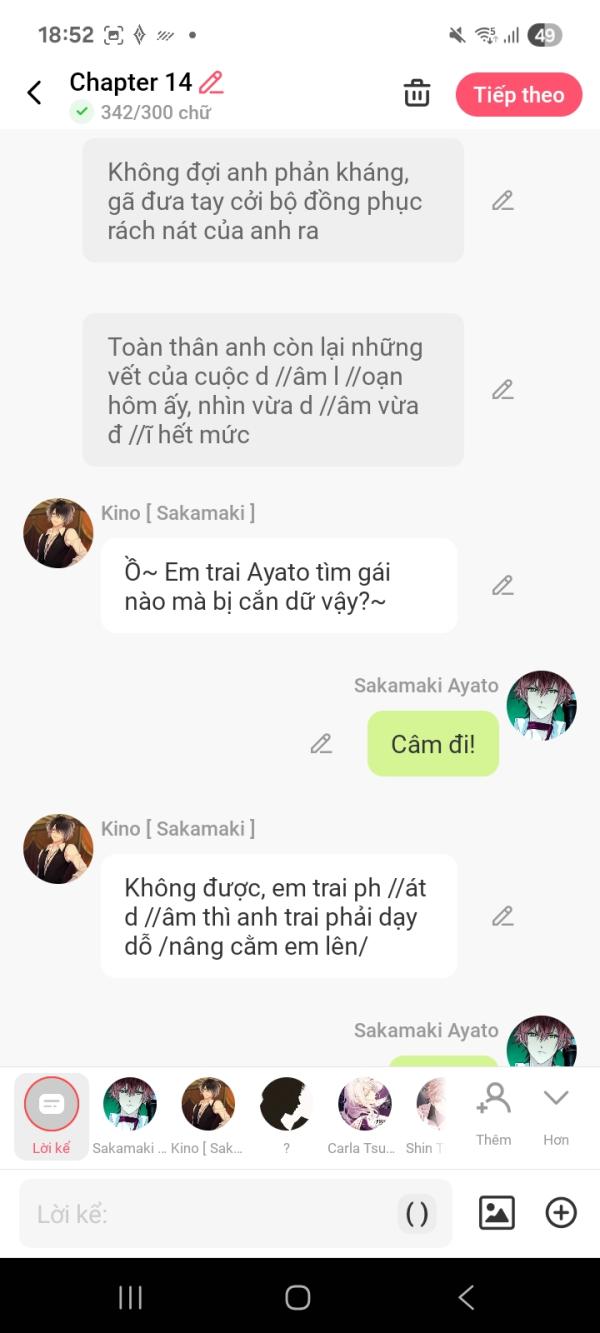Screen dimensions: 600x1333
Task: Expand the character list with Hơn
Action: click(556, 1112)
